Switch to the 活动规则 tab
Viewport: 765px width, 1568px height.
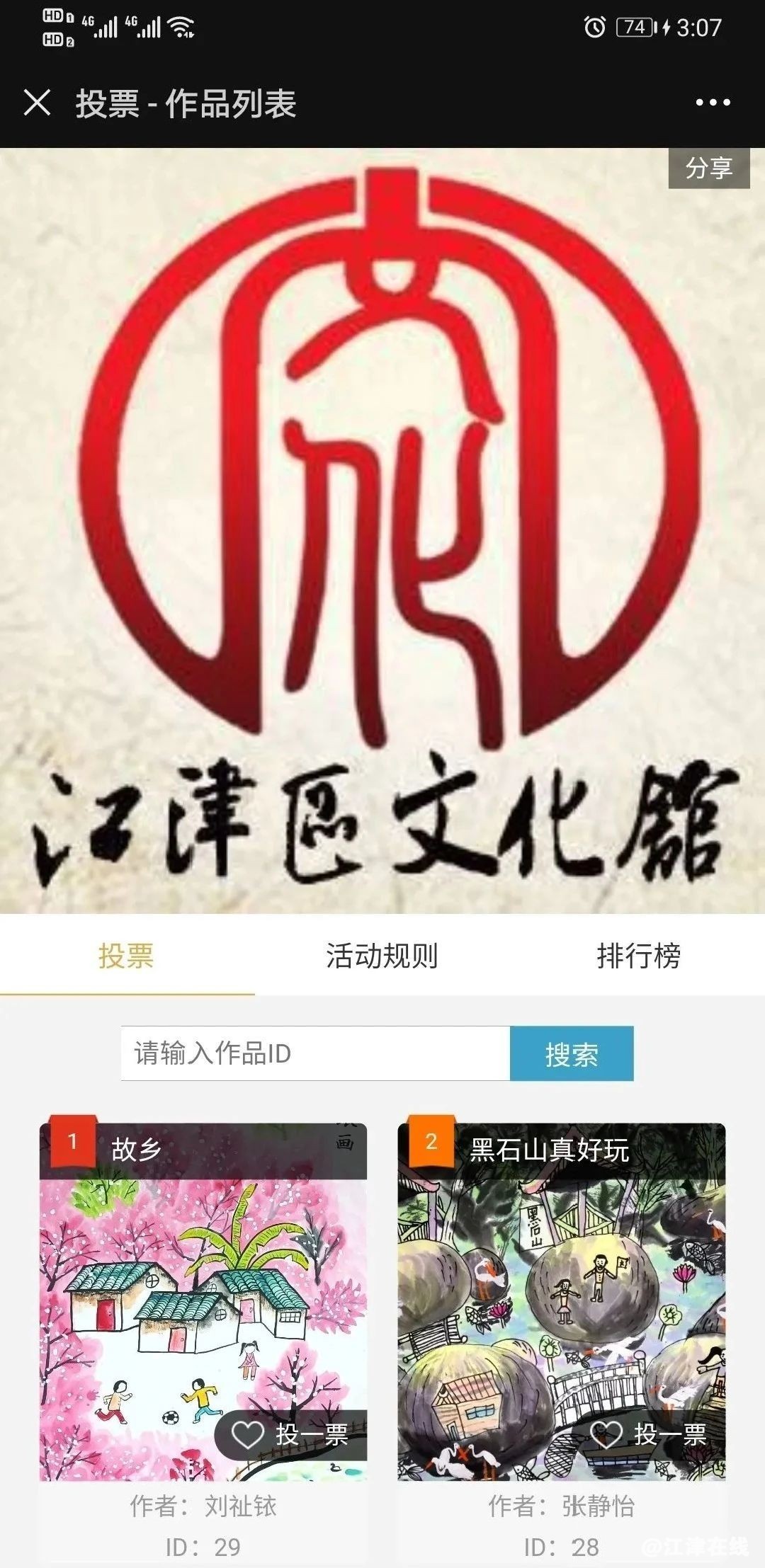[x=382, y=956]
